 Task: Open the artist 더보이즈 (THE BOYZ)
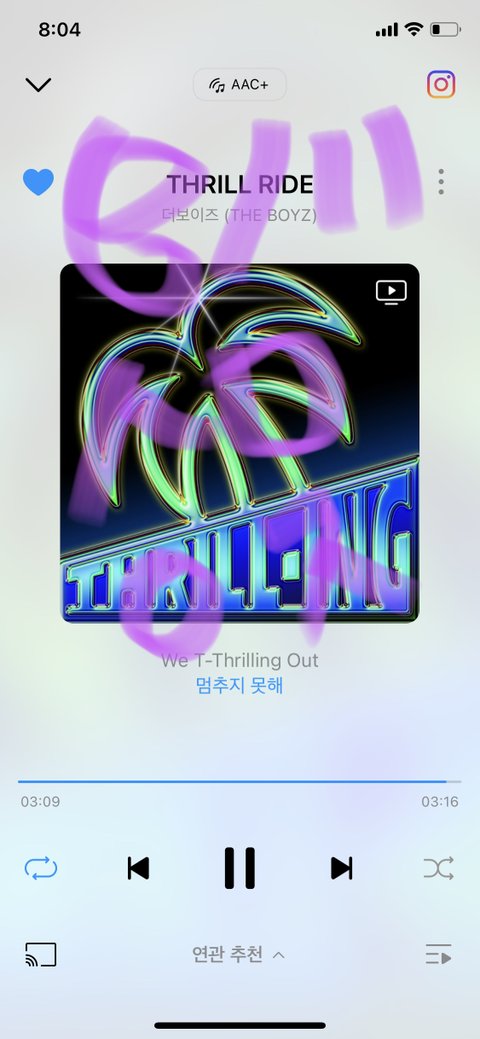pyautogui.click(x=239, y=215)
